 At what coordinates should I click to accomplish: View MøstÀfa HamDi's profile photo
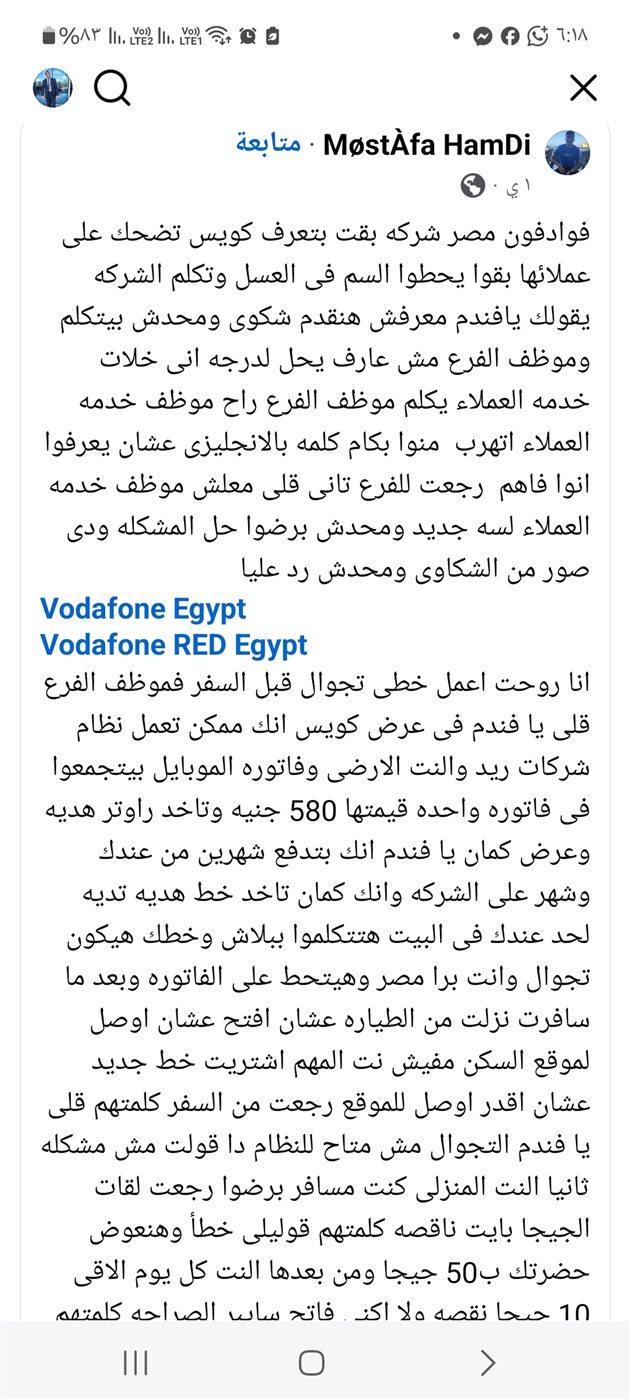click(x=566, y=155)
